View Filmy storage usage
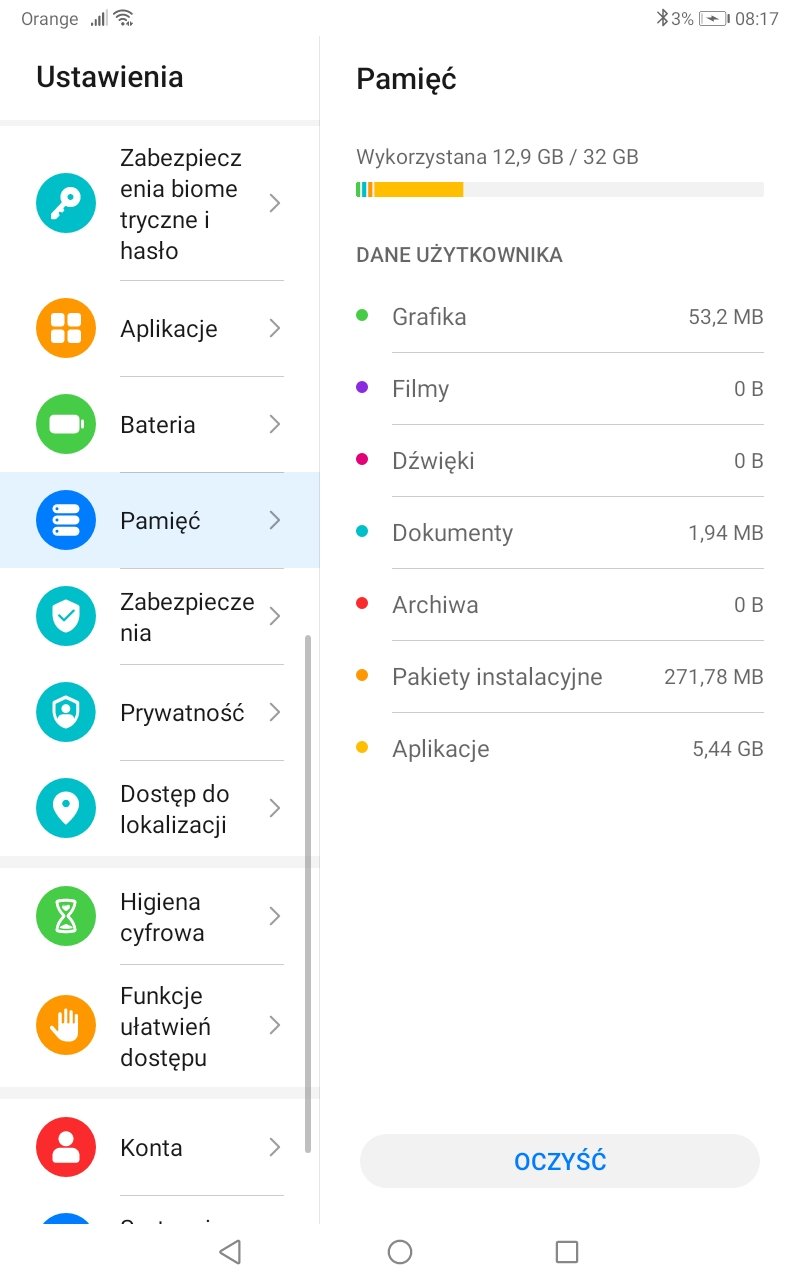Screen dimensions: 800x1280 560,389
